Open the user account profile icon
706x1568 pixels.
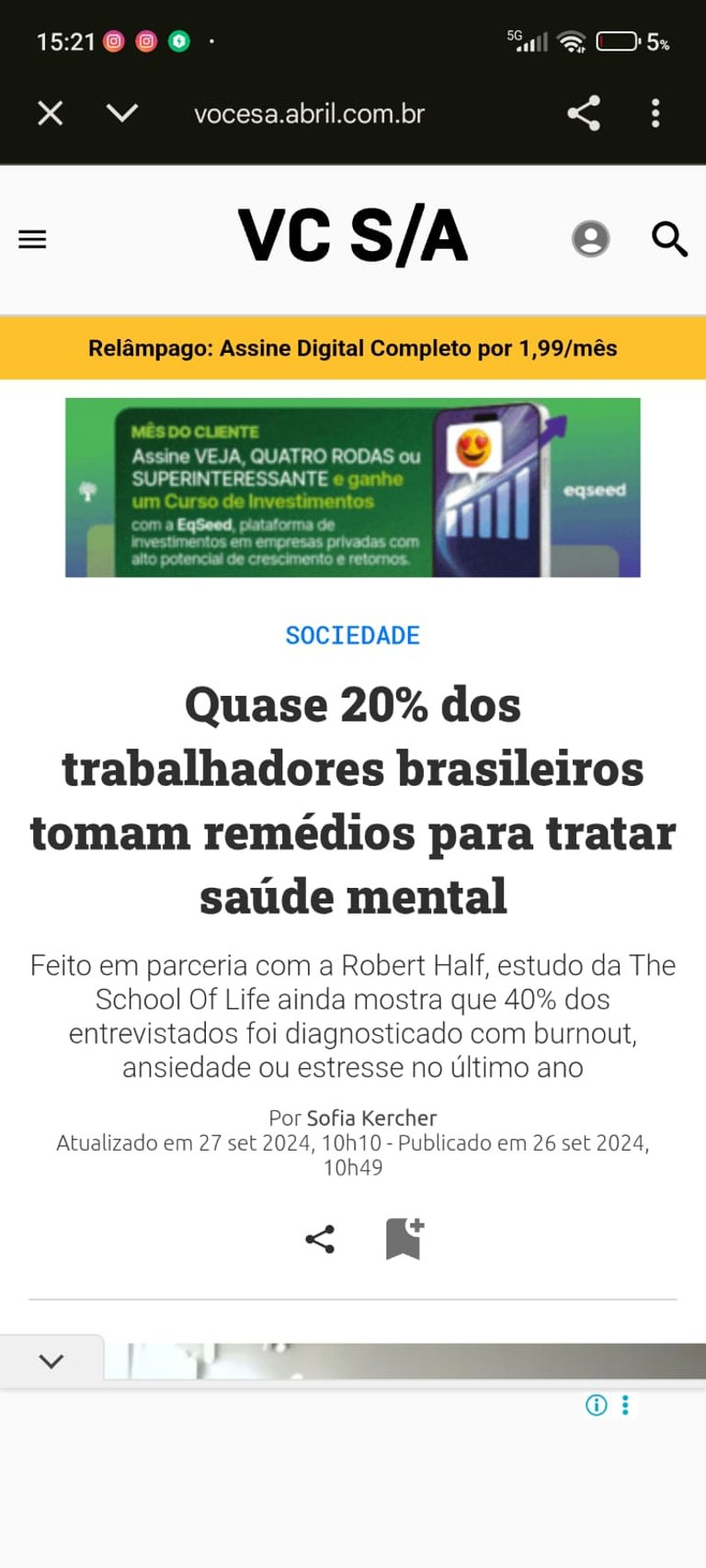tap(590, 239)
